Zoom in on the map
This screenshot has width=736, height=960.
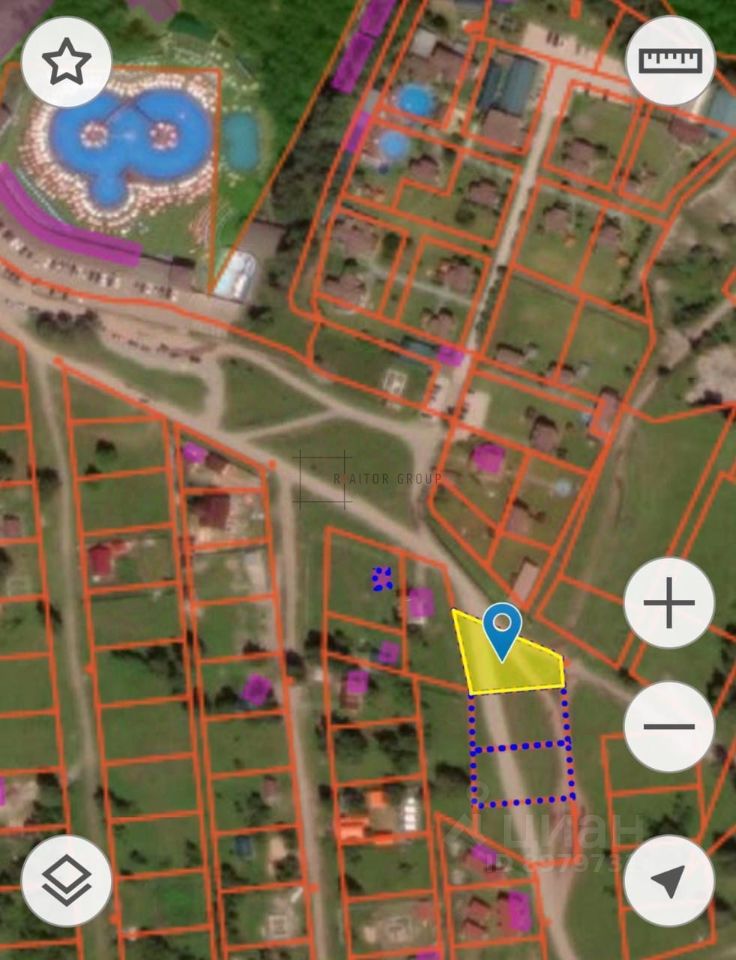[x=669, y=604]
